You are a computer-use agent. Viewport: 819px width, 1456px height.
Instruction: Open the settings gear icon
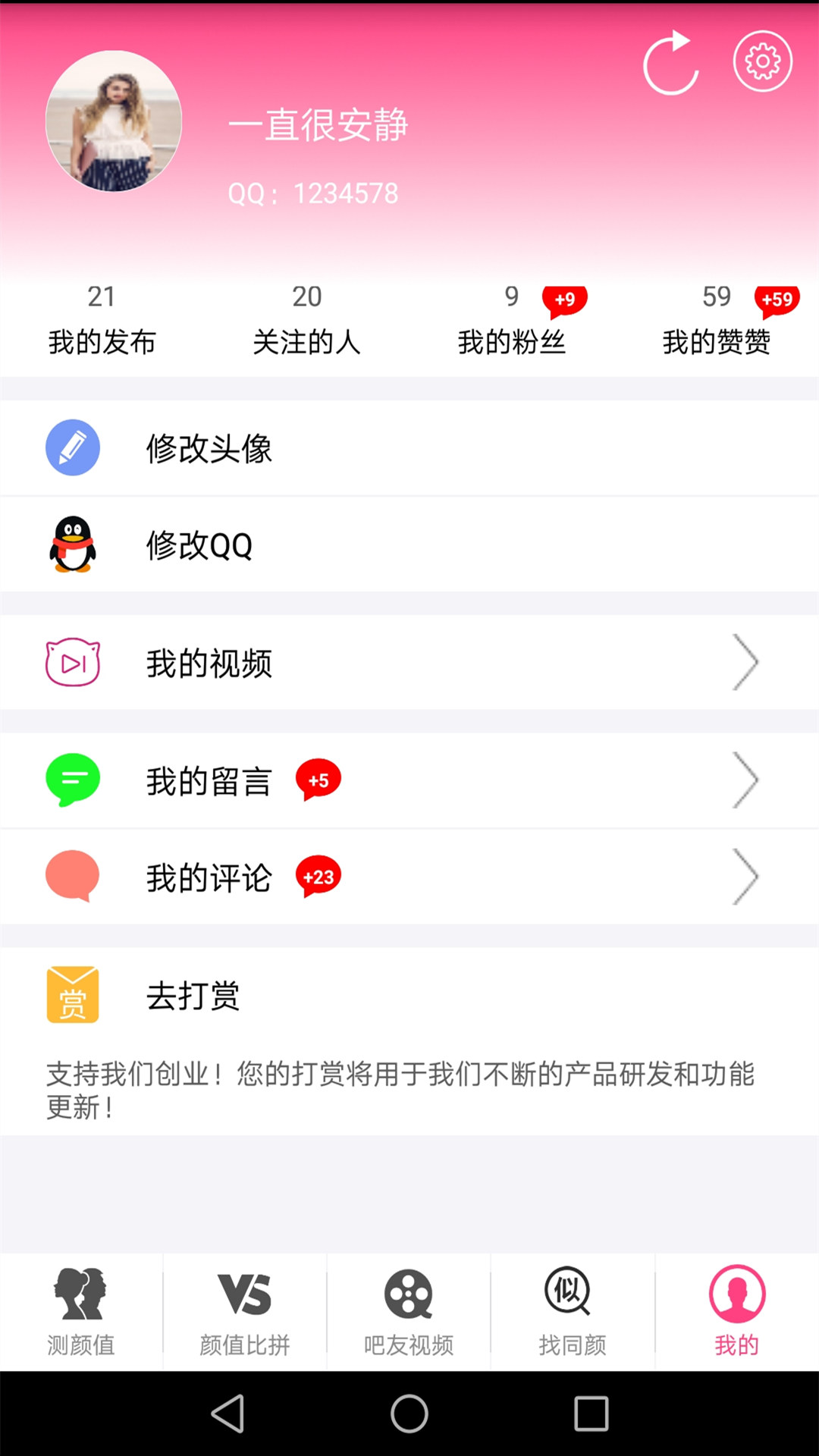[x=762, y=62]
